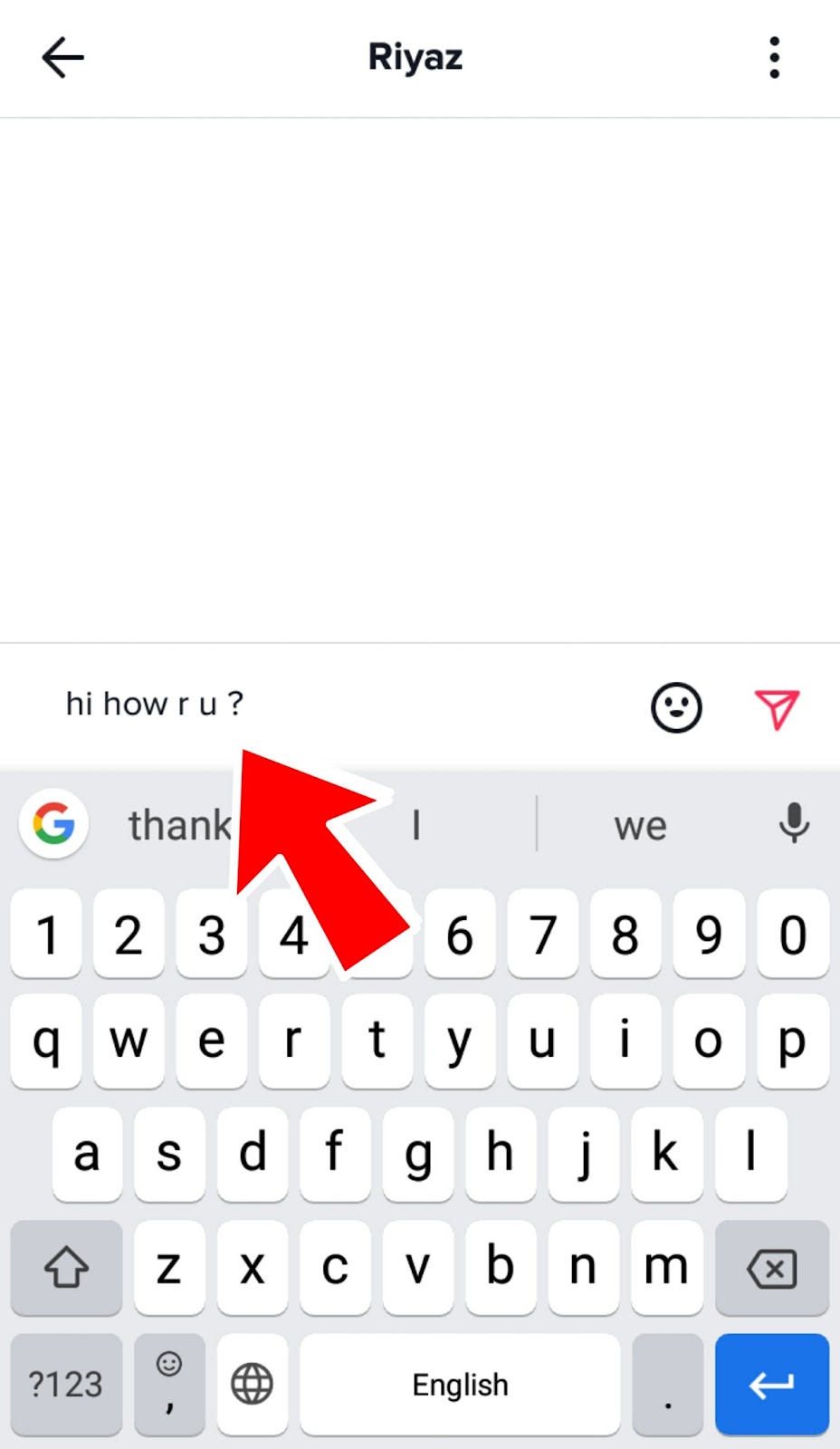The image size is (840, 1449).
Task: Tap the message text field
Action: click(344, 705)
